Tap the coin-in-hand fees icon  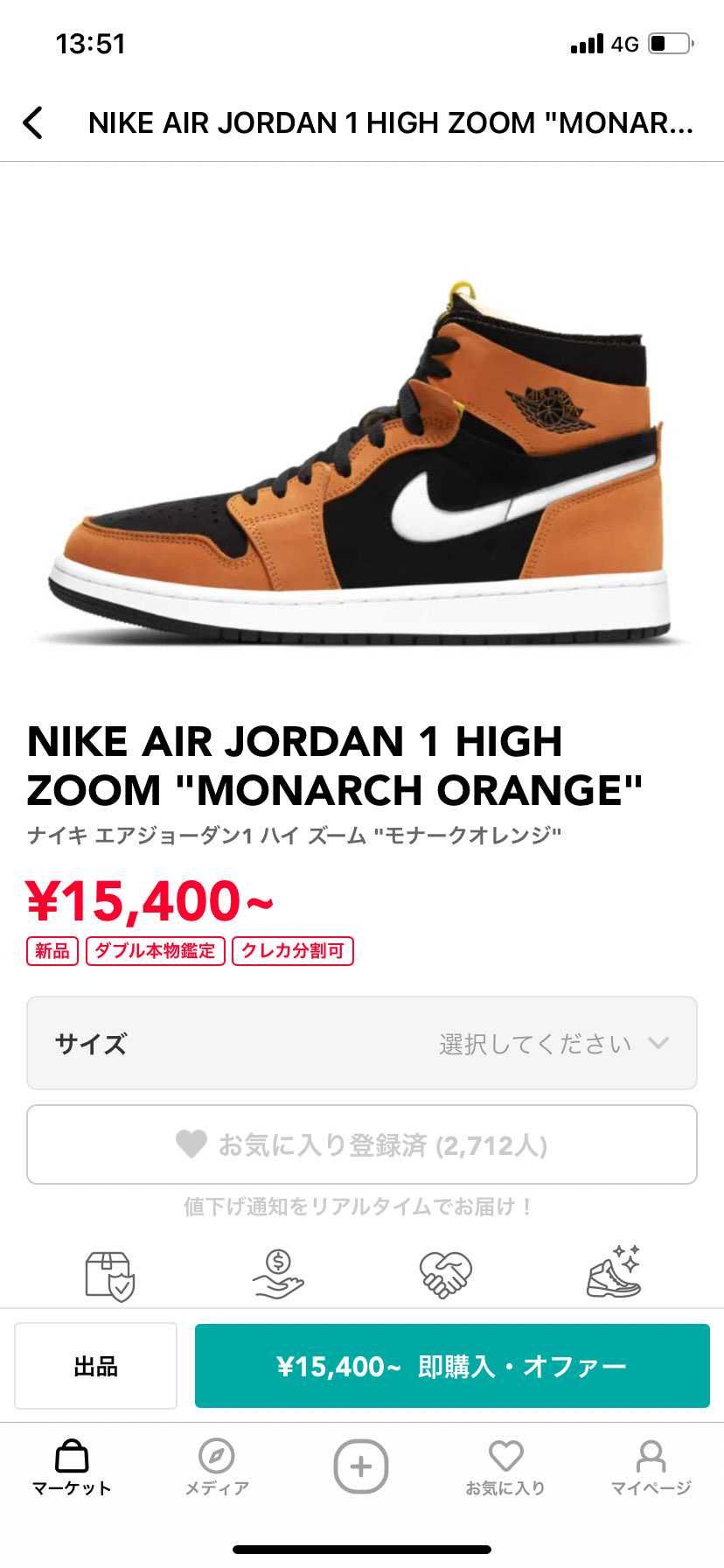click(x=278, y=1274)
